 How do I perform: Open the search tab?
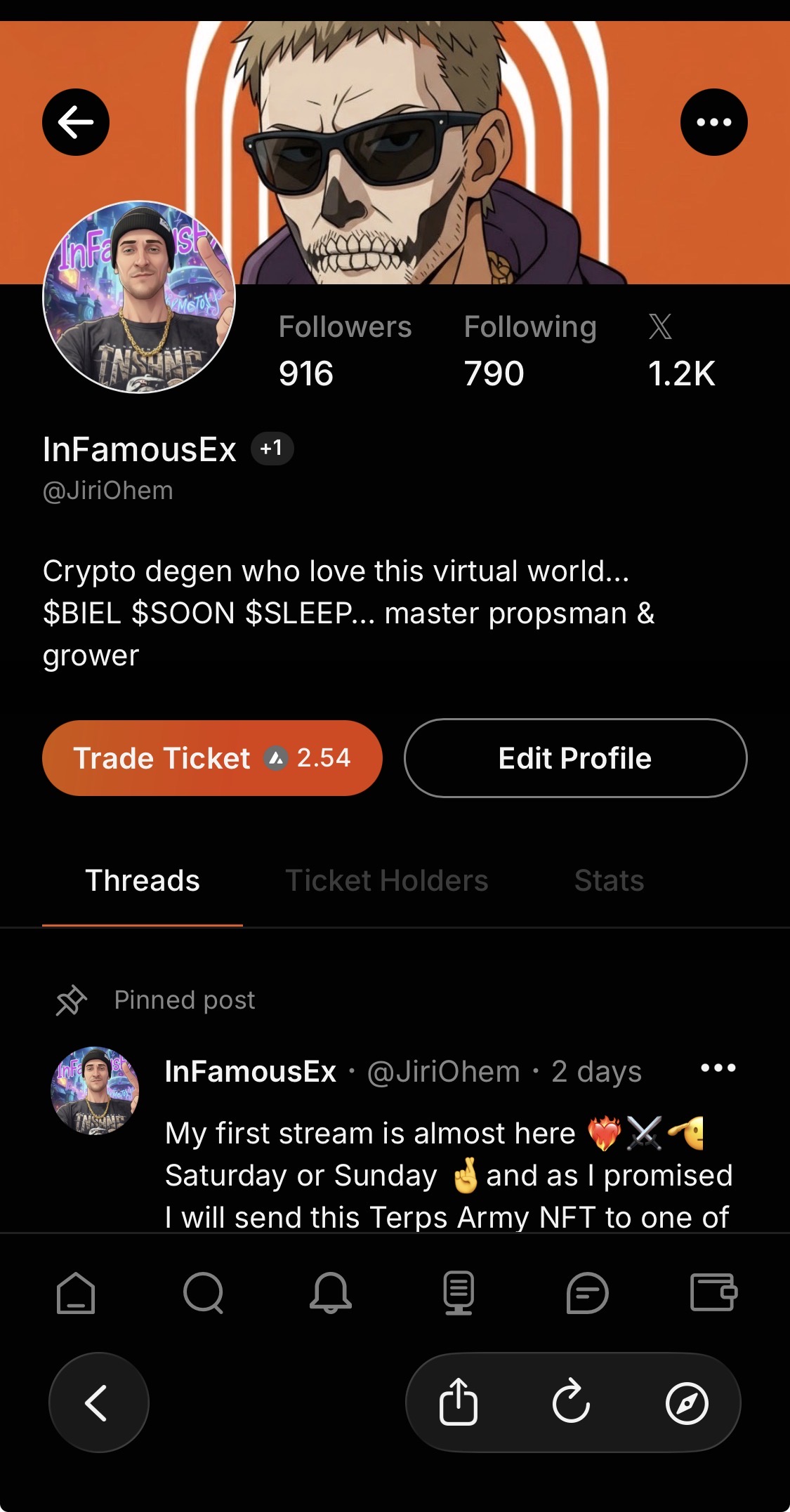tap(203, 1293)
